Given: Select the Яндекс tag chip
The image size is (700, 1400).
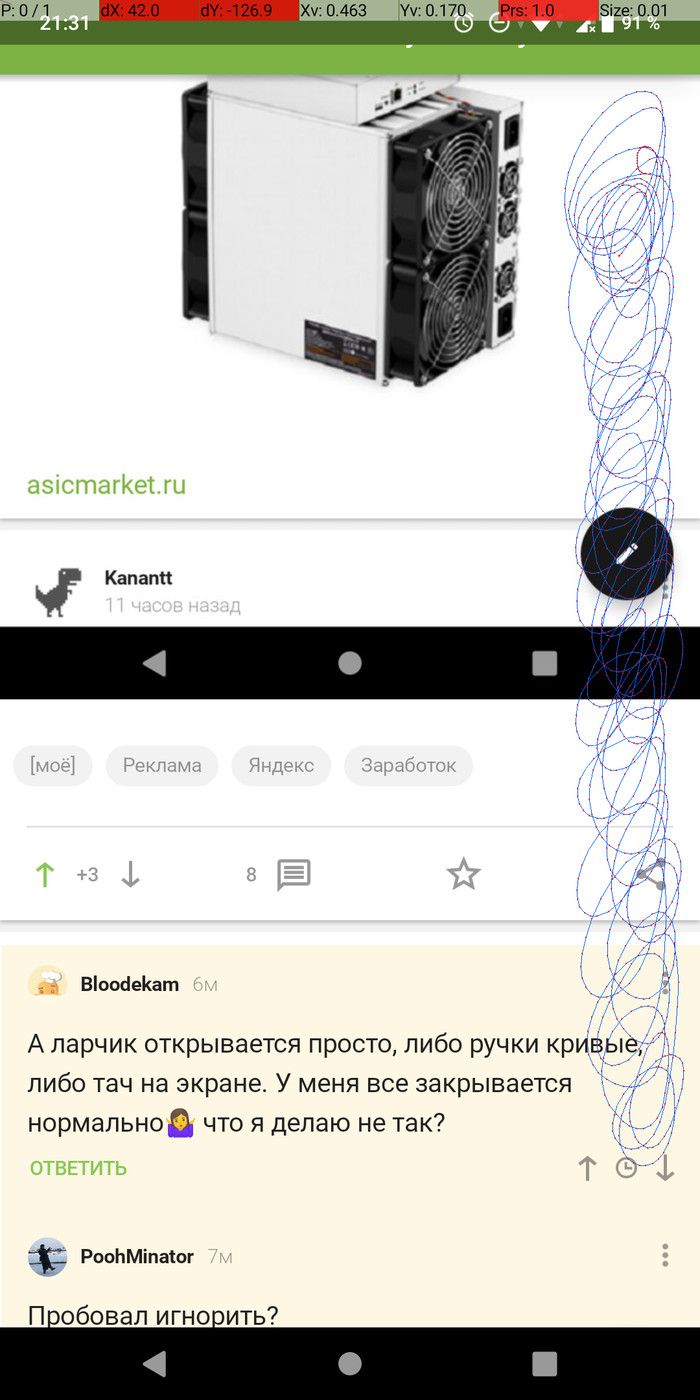Looking at the screenshot, I should click(281, 765).
